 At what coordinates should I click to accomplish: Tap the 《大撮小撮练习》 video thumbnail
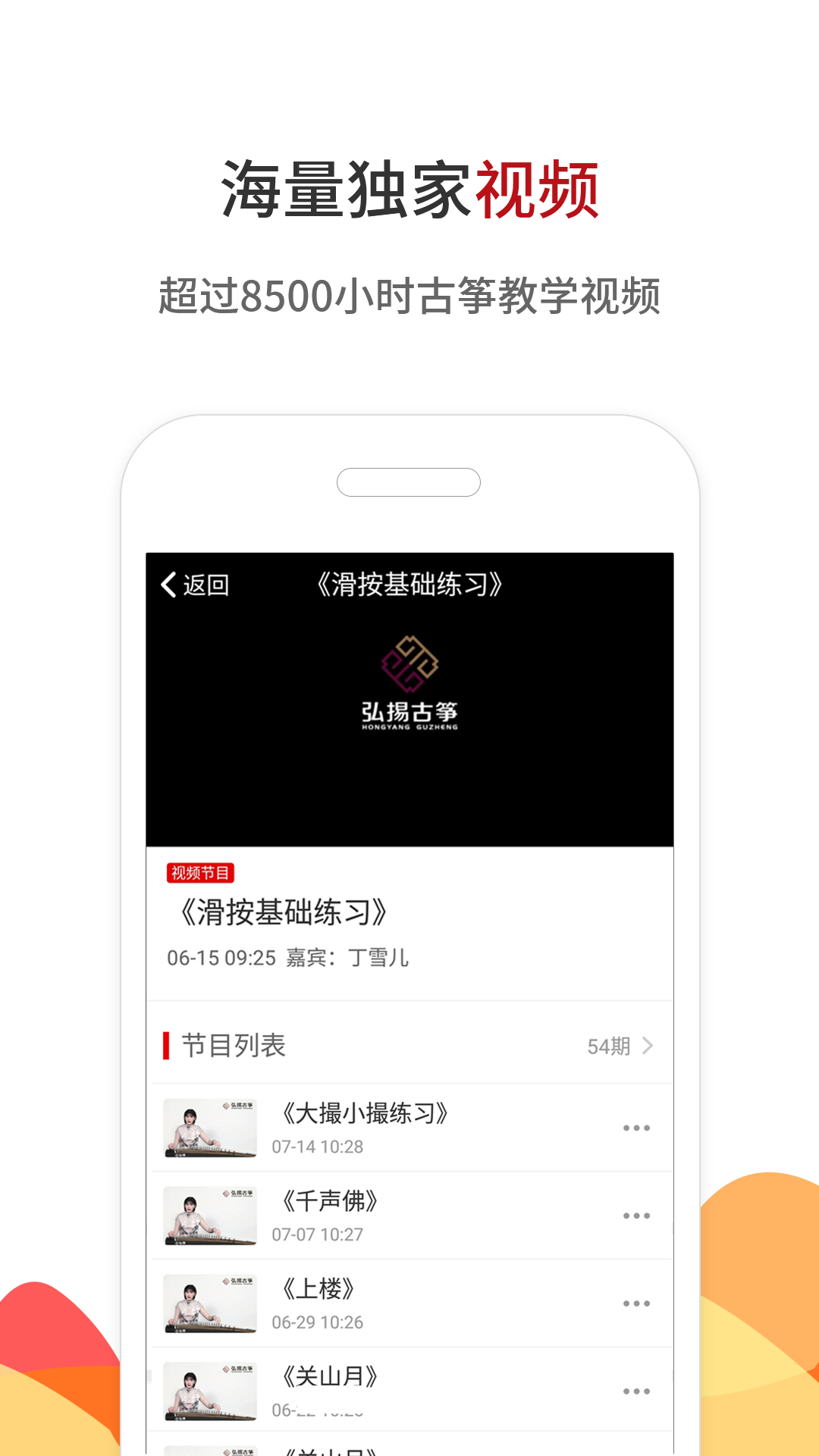point(211,1128)
